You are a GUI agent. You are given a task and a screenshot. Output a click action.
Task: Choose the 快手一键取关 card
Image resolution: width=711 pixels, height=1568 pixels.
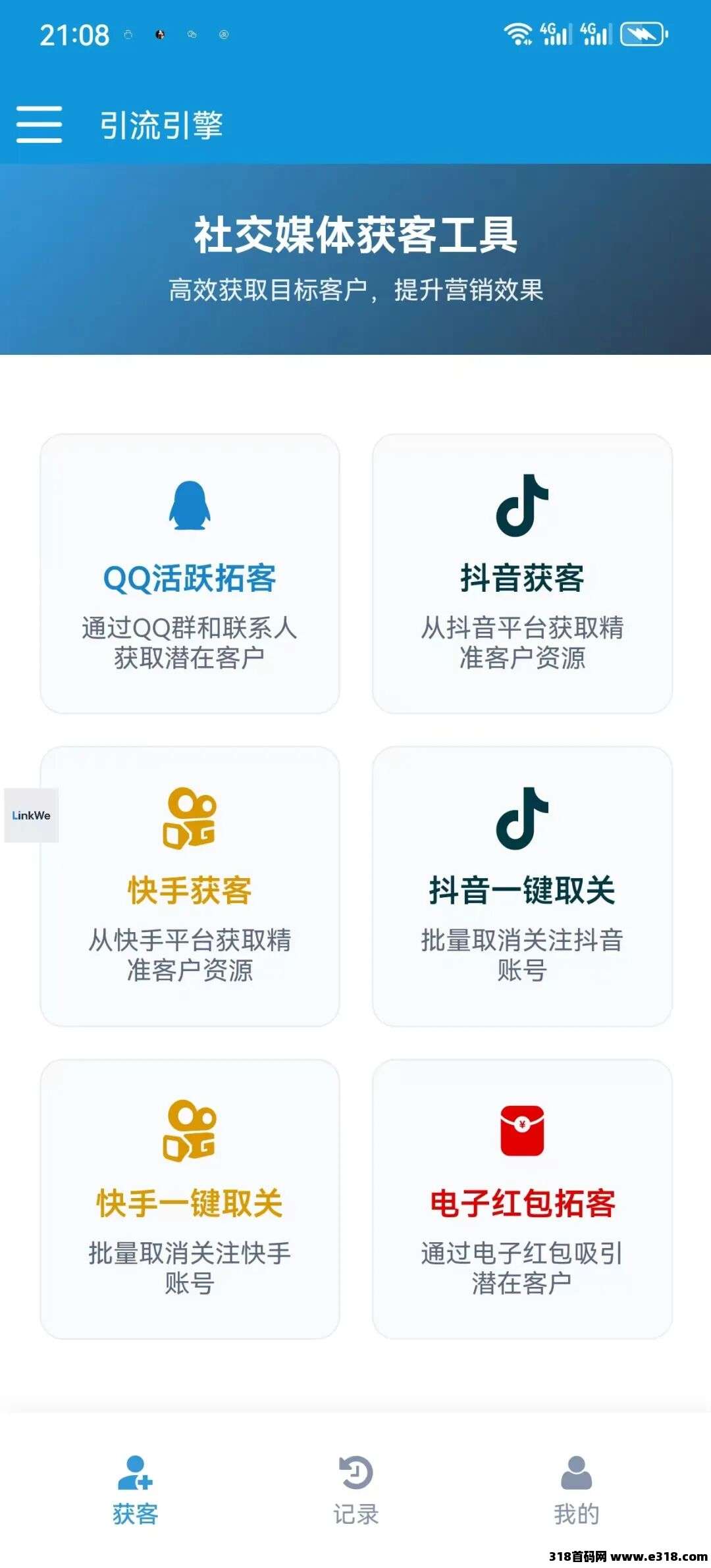click(x=190, y=1199)
